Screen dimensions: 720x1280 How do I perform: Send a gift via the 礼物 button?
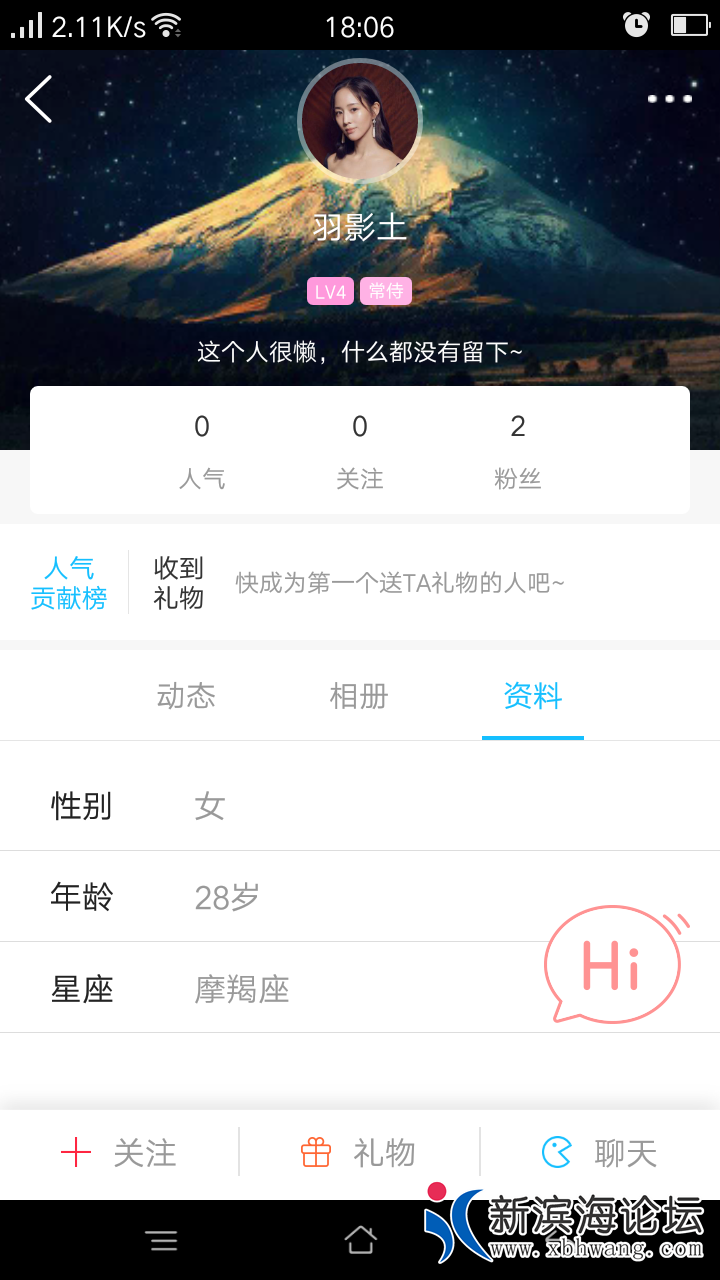(359, 1154)
